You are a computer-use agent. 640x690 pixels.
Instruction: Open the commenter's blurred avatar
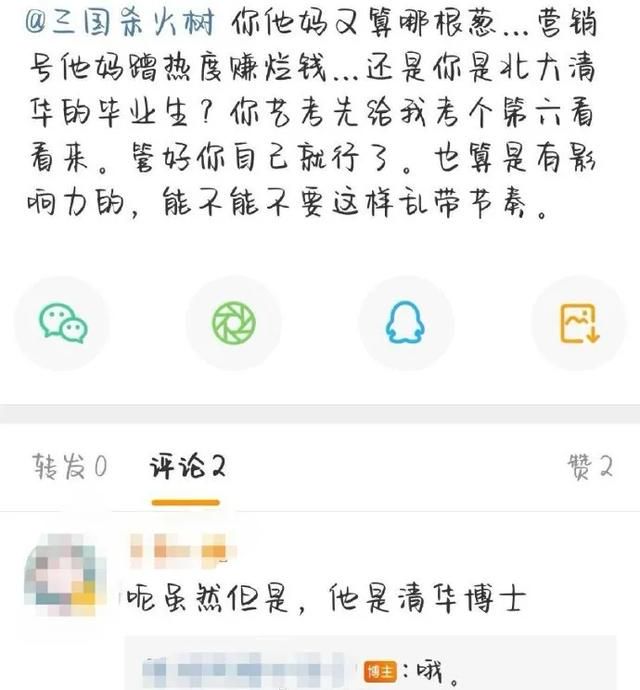click(x=66, y=575)
